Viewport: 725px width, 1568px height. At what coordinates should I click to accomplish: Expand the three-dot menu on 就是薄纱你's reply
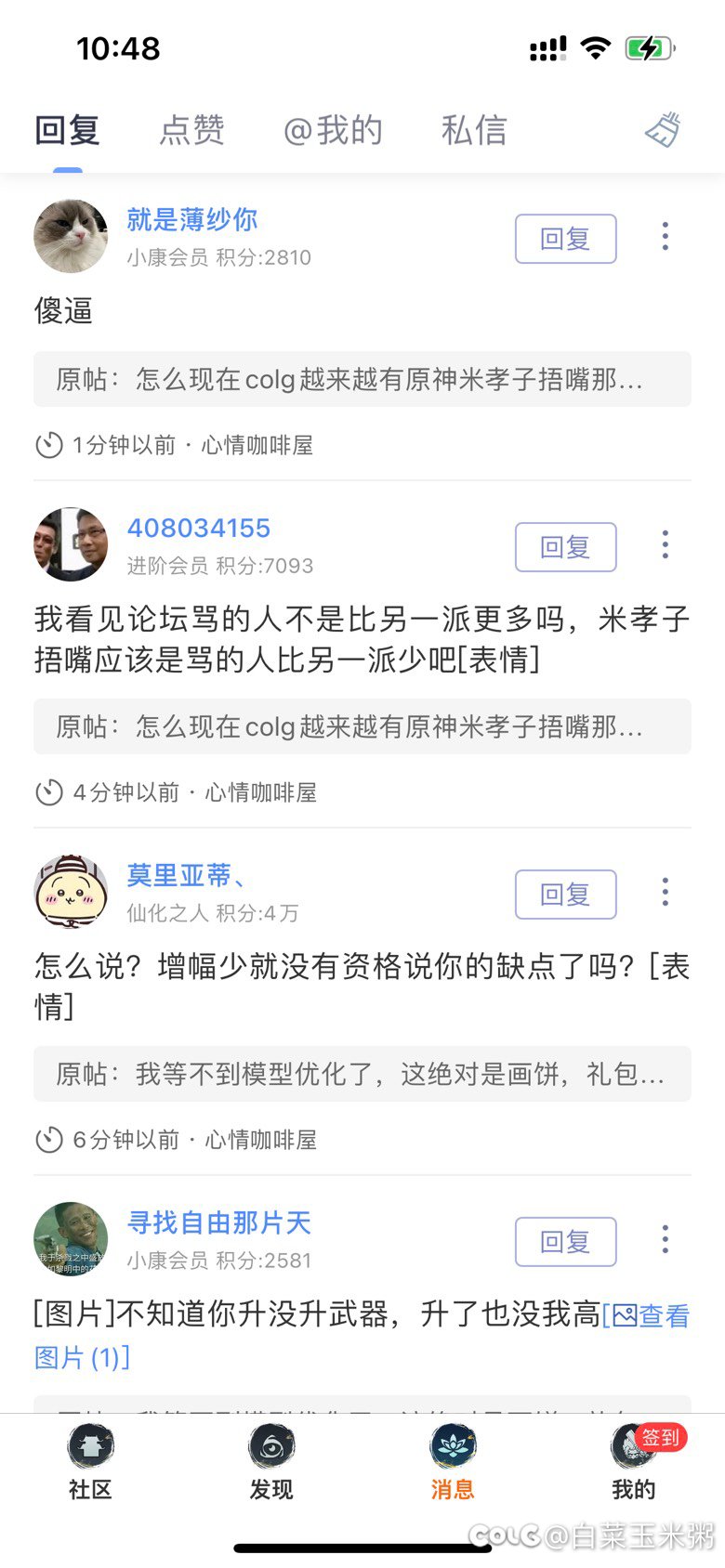click(x=666, y=237)
